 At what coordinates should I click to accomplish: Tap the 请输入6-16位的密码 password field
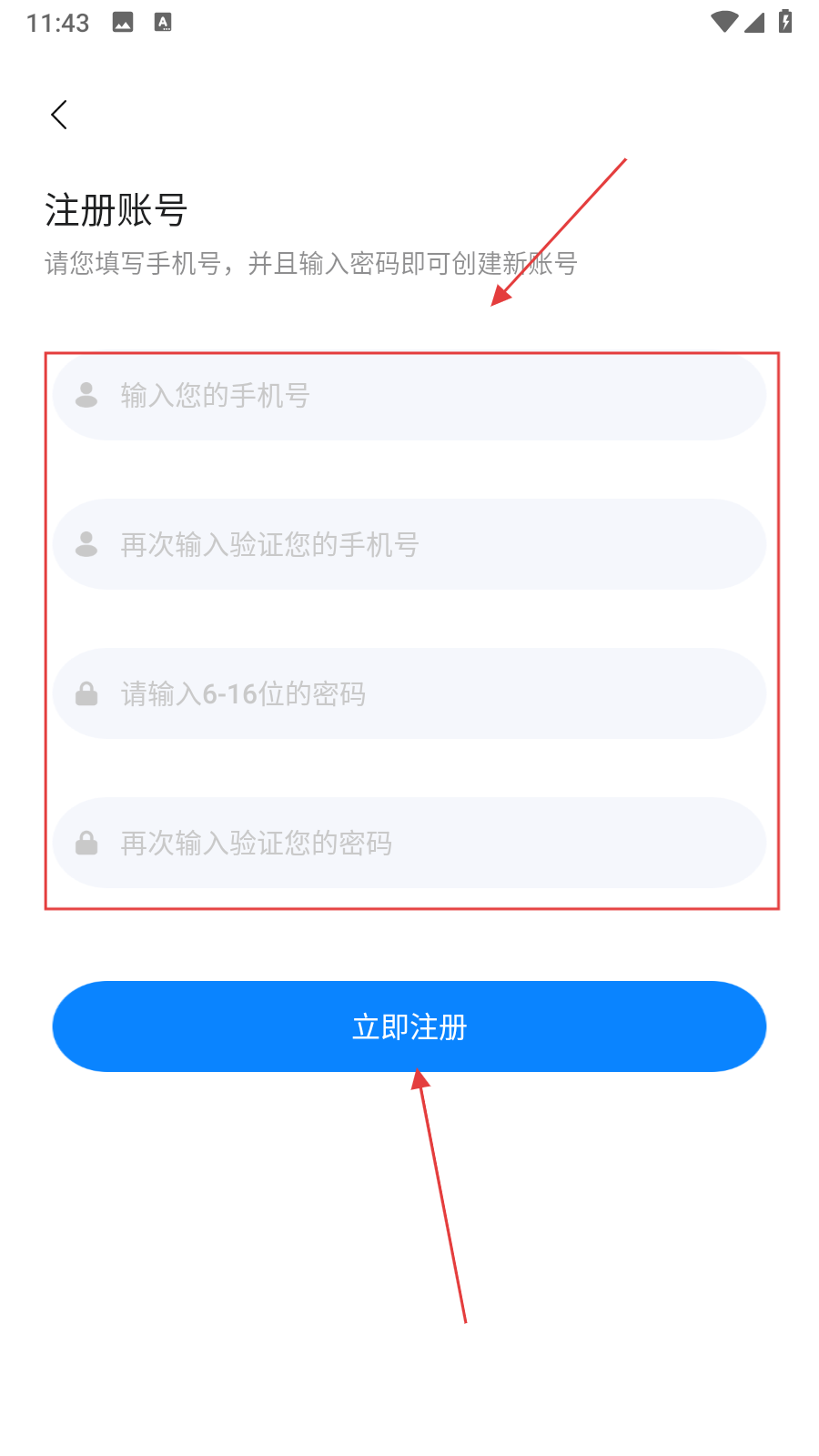click(x=409, y=693)
